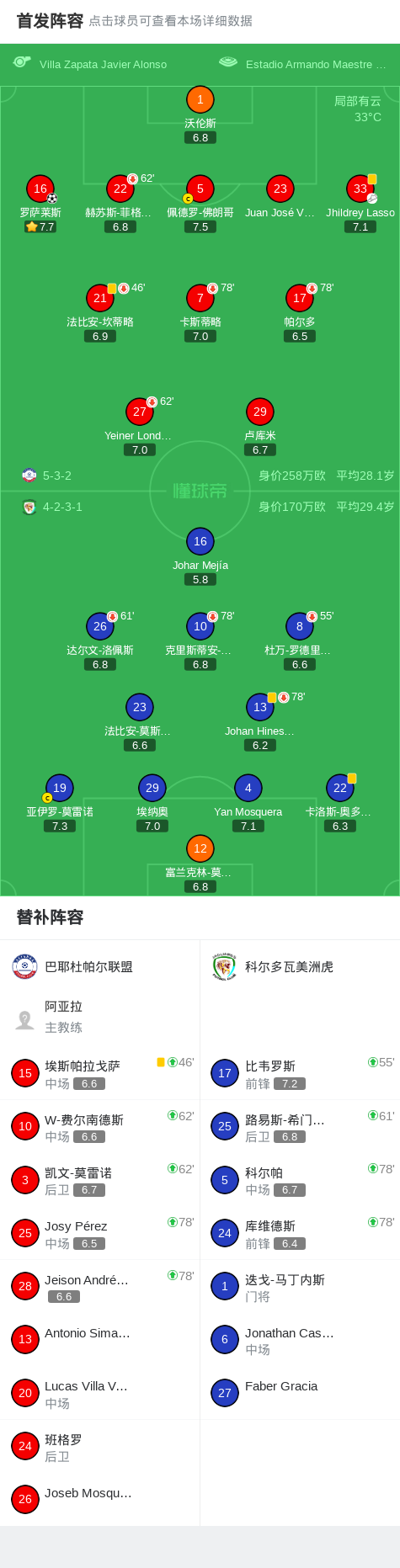Open substitute 比韦罗斯 number 17
Screen dimensions: 400x1568
click(300, 1073)
